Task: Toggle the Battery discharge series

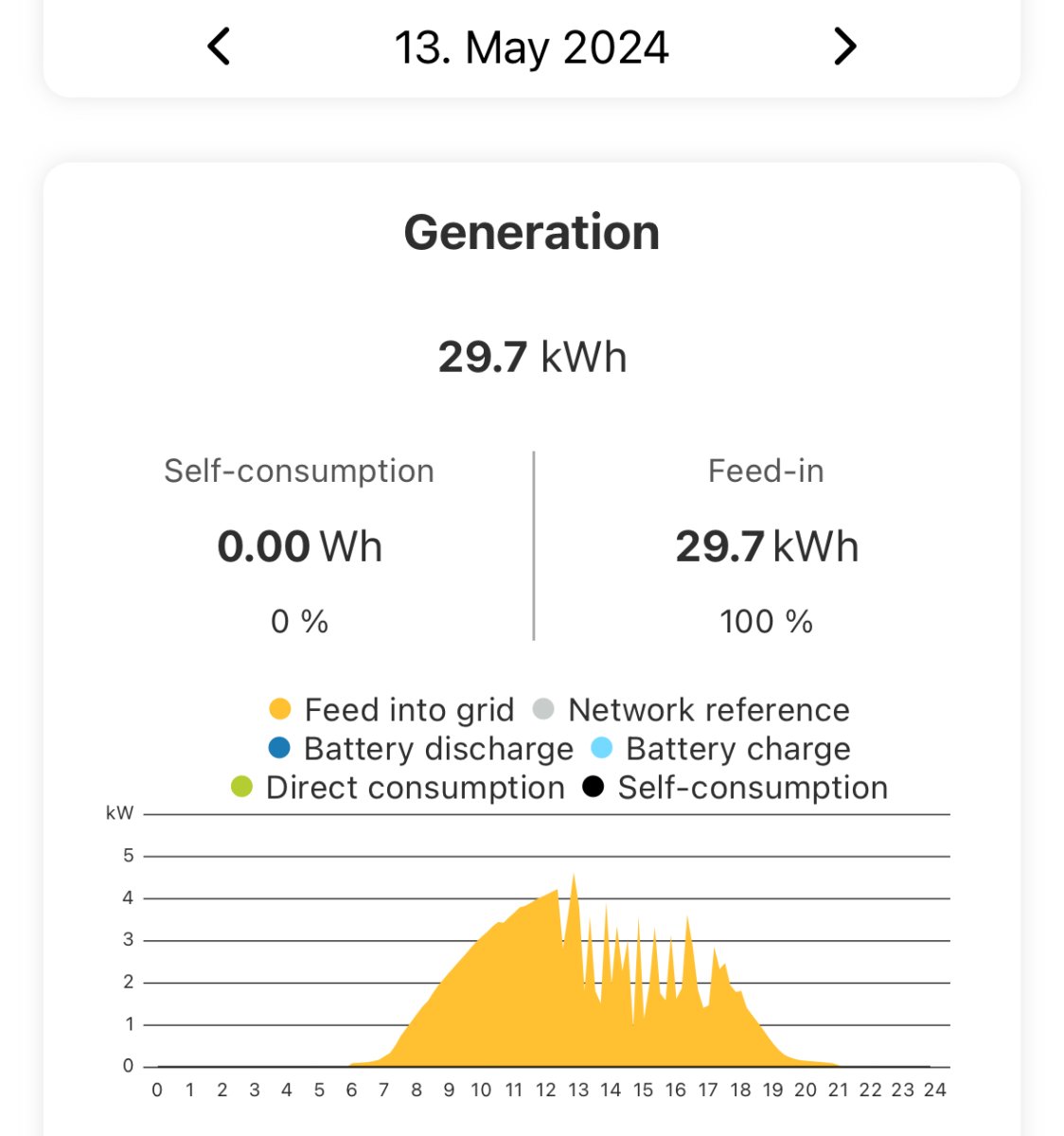Action: 421,749
